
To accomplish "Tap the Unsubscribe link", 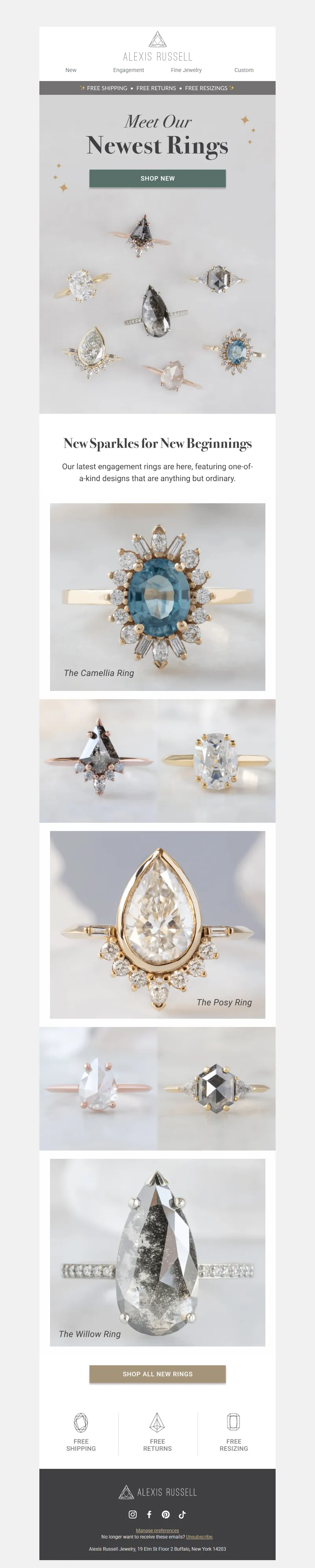I will (199, 1537).
